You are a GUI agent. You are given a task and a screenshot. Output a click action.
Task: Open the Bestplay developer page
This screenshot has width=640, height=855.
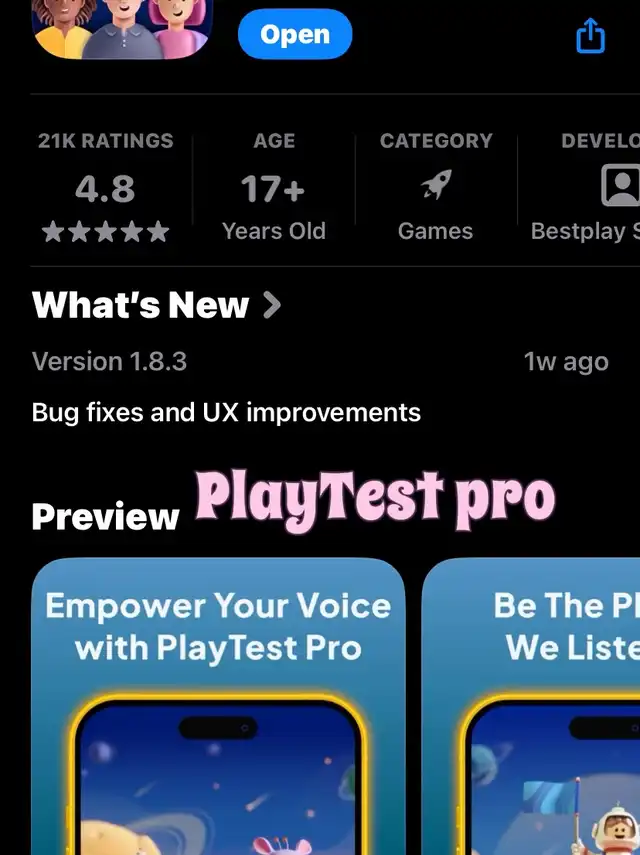[x=585, y=187]
